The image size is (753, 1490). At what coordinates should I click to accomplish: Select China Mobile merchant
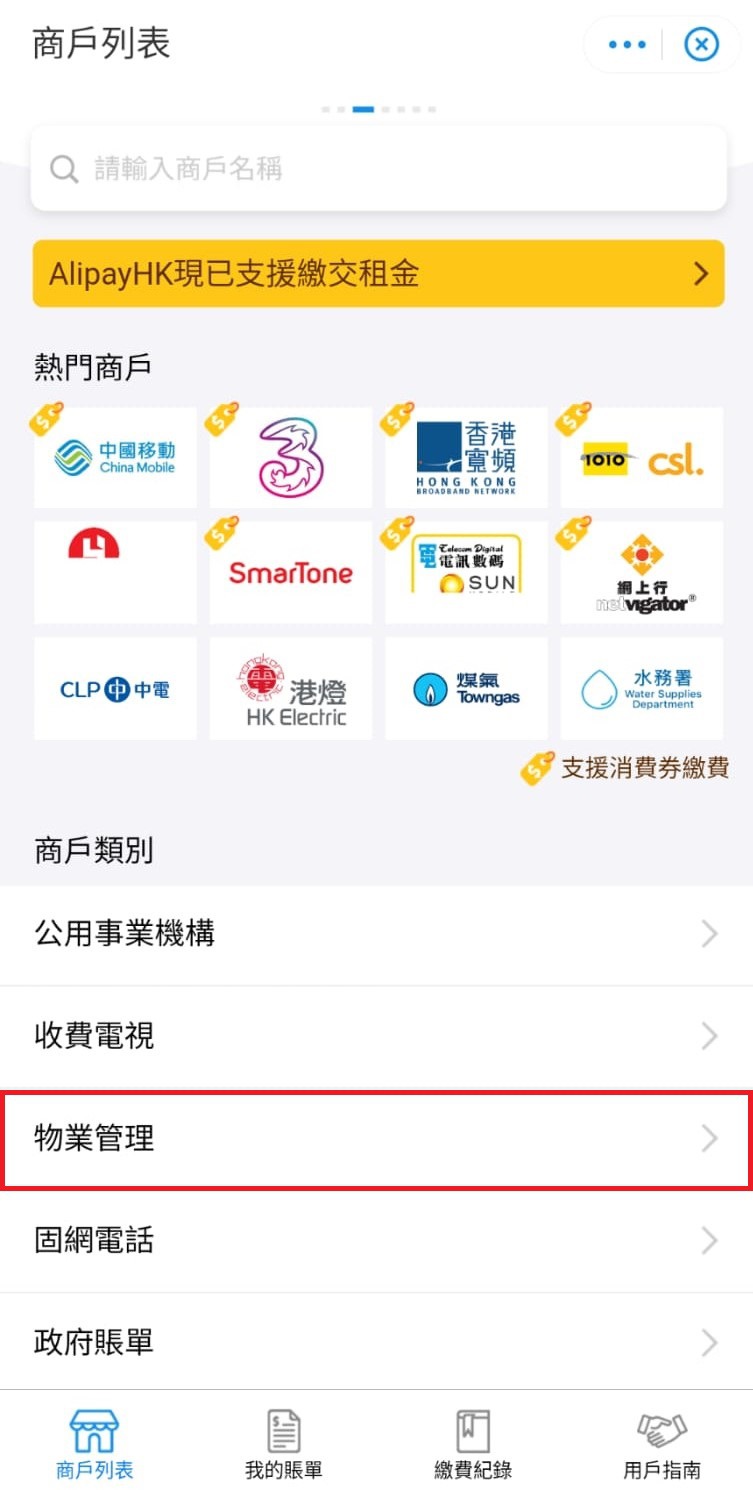pos(115,458)
